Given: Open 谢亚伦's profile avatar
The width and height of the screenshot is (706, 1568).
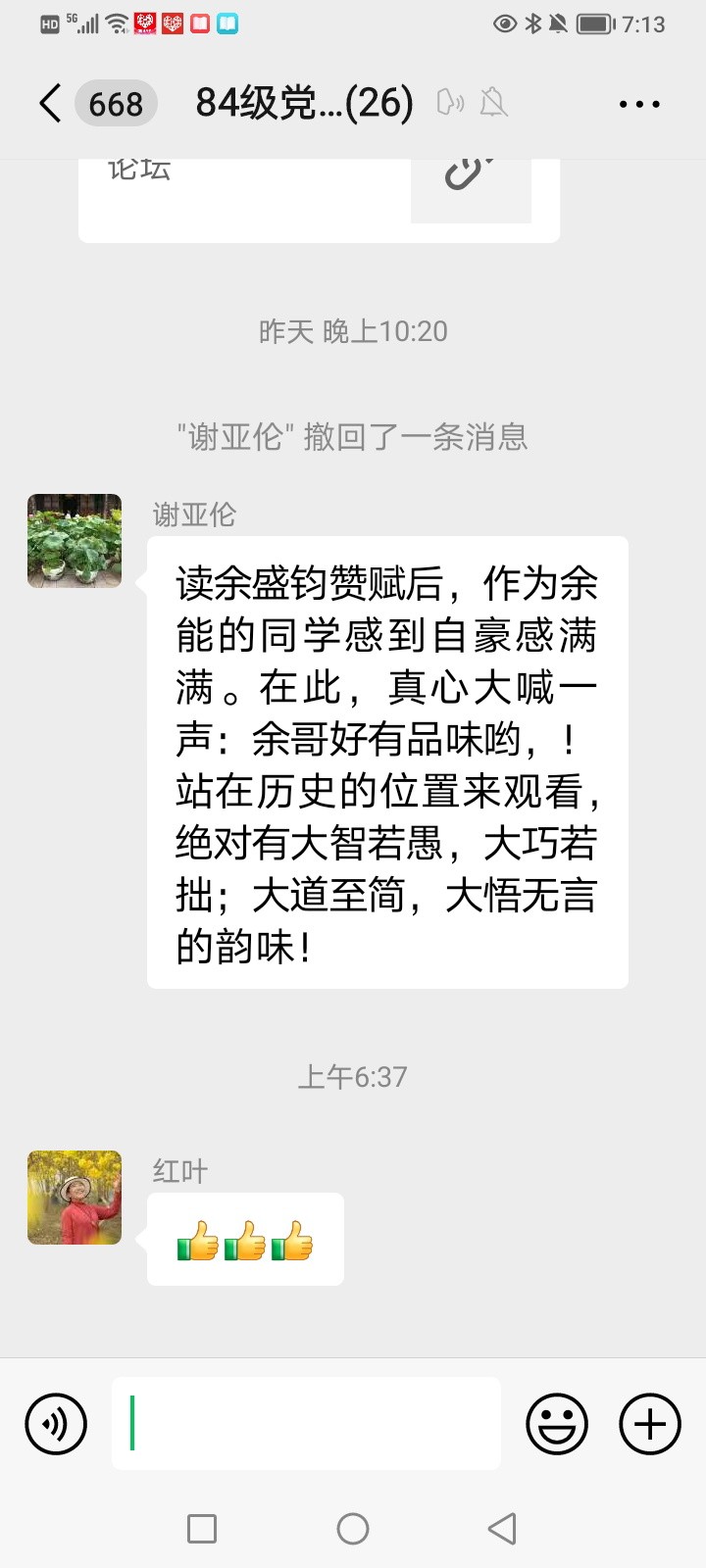Looking at the screenshot, I should (75, 541).
